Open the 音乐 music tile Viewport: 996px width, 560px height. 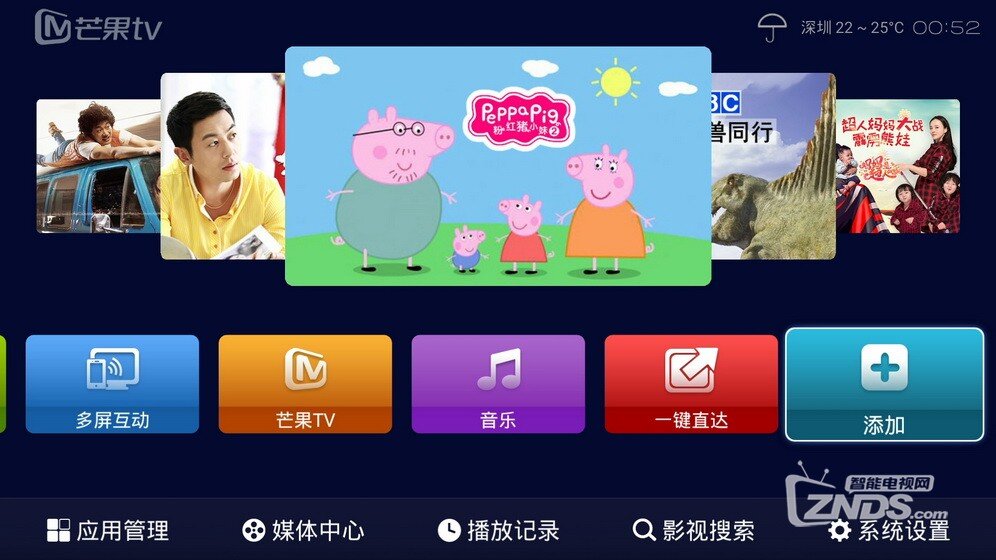pyautogui.click(x=498, y=384)
